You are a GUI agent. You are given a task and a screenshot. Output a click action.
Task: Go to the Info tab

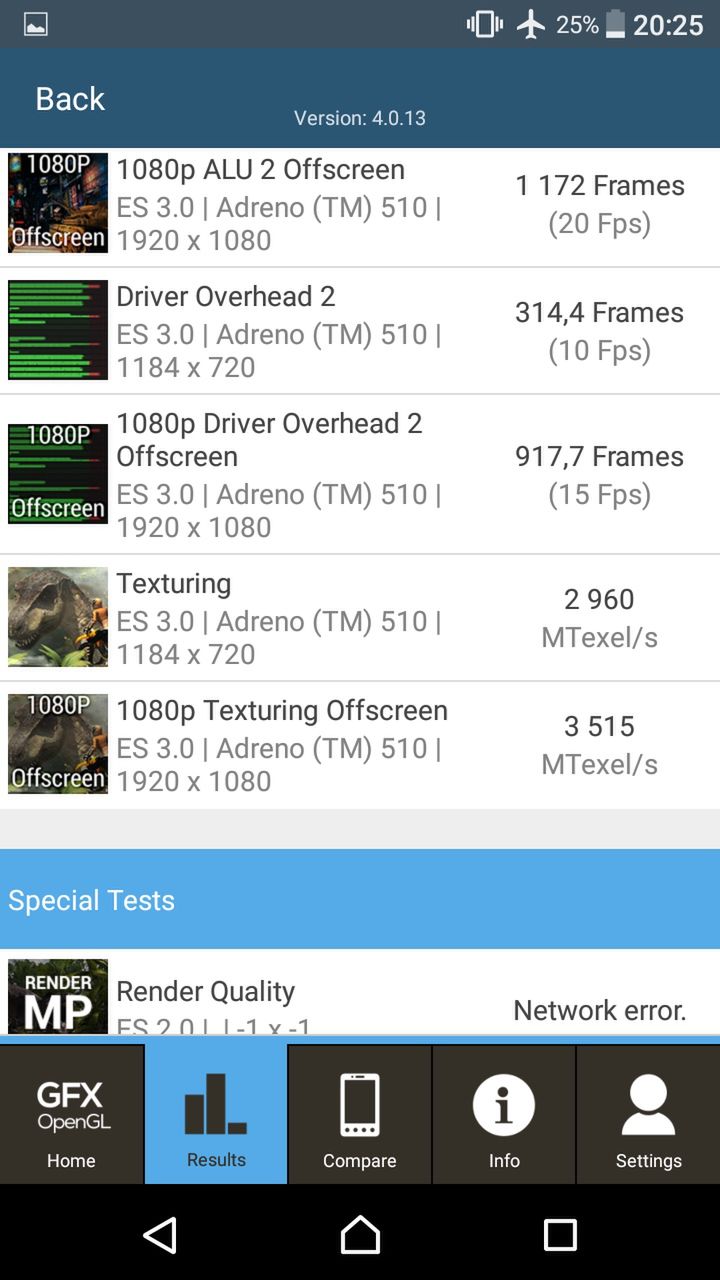click(504, 1115)
